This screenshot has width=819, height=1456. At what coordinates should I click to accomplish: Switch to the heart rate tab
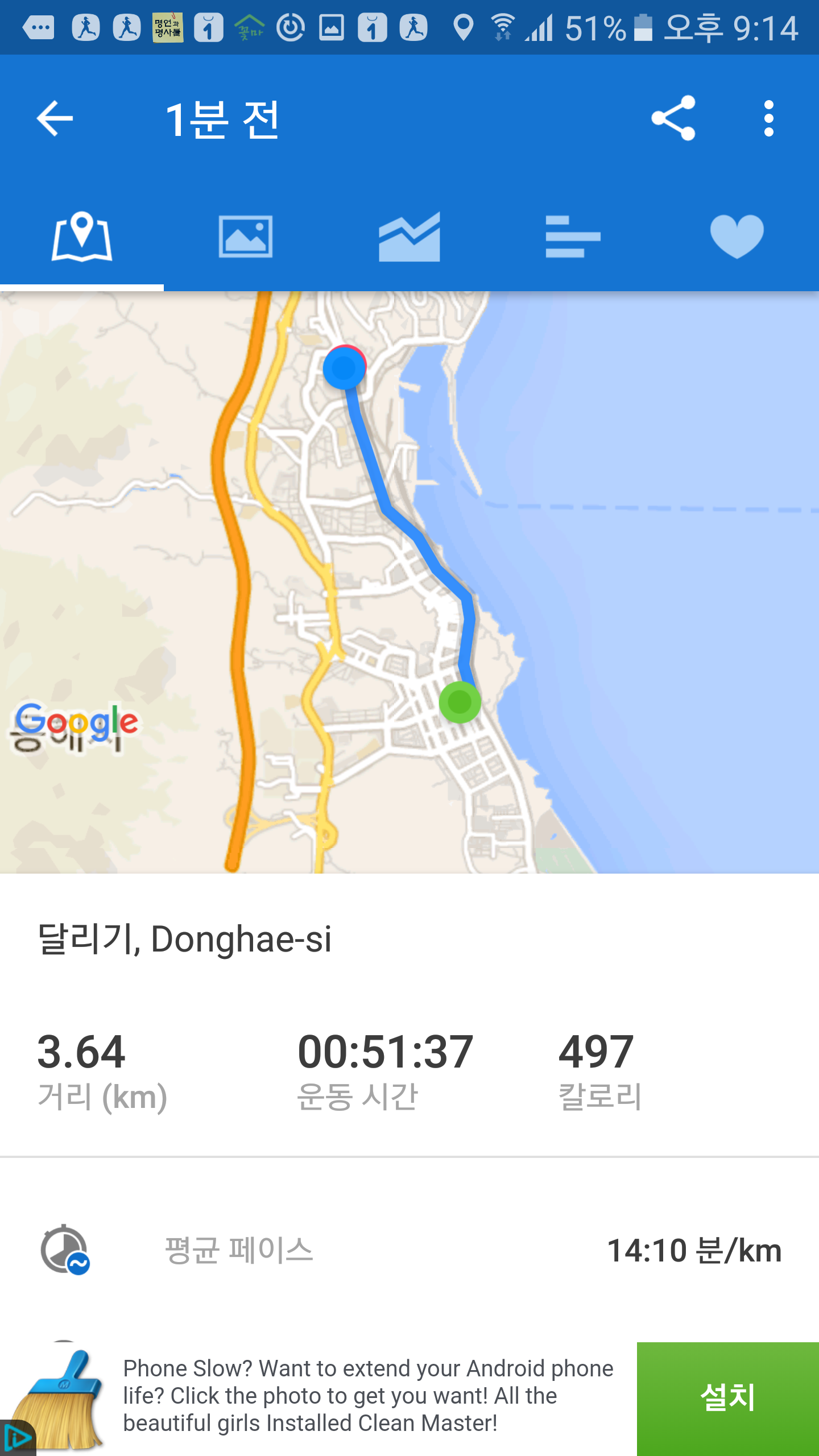click(737, 237)
